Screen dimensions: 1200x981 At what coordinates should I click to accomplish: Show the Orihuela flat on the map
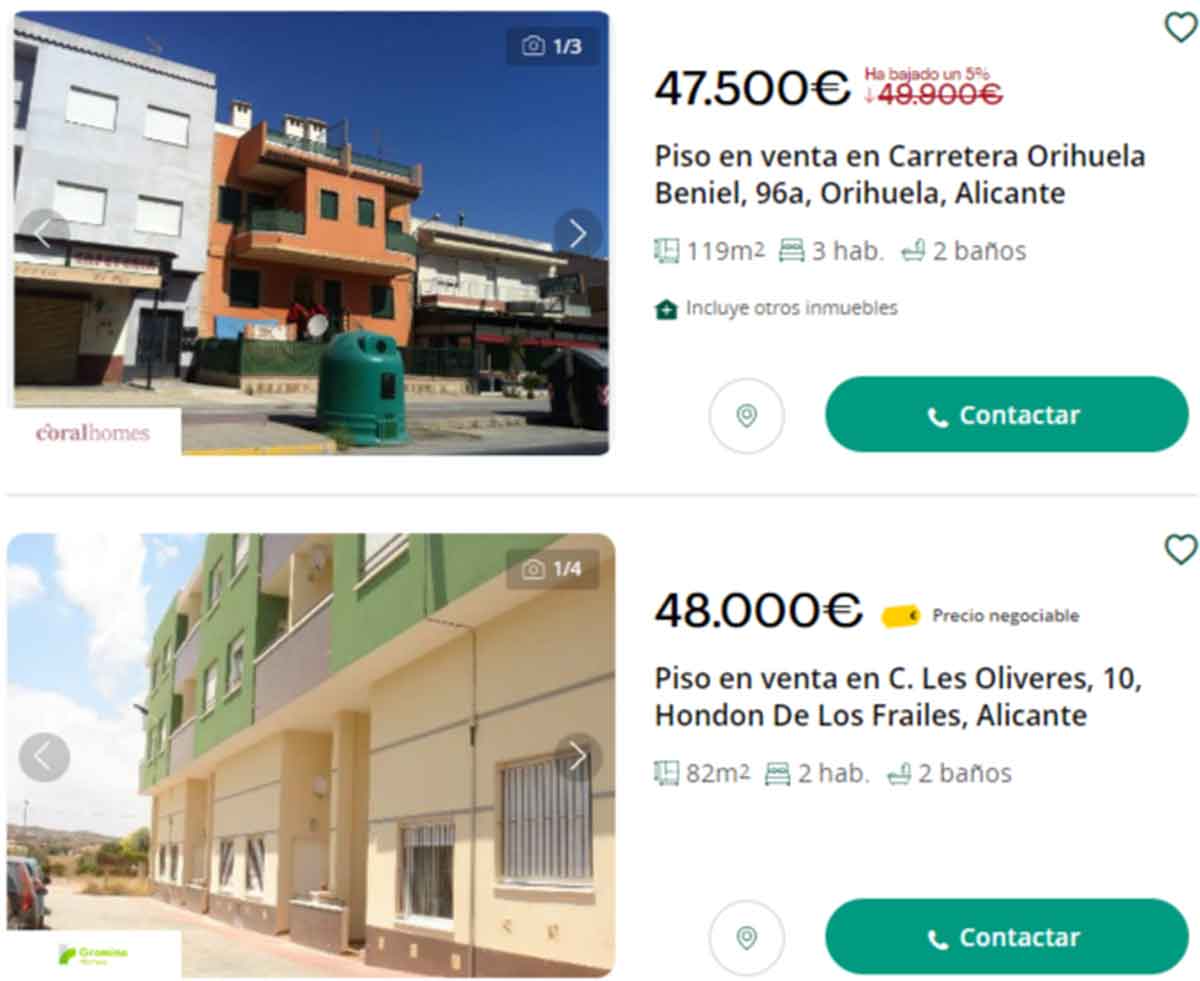(x=746, y=415)
